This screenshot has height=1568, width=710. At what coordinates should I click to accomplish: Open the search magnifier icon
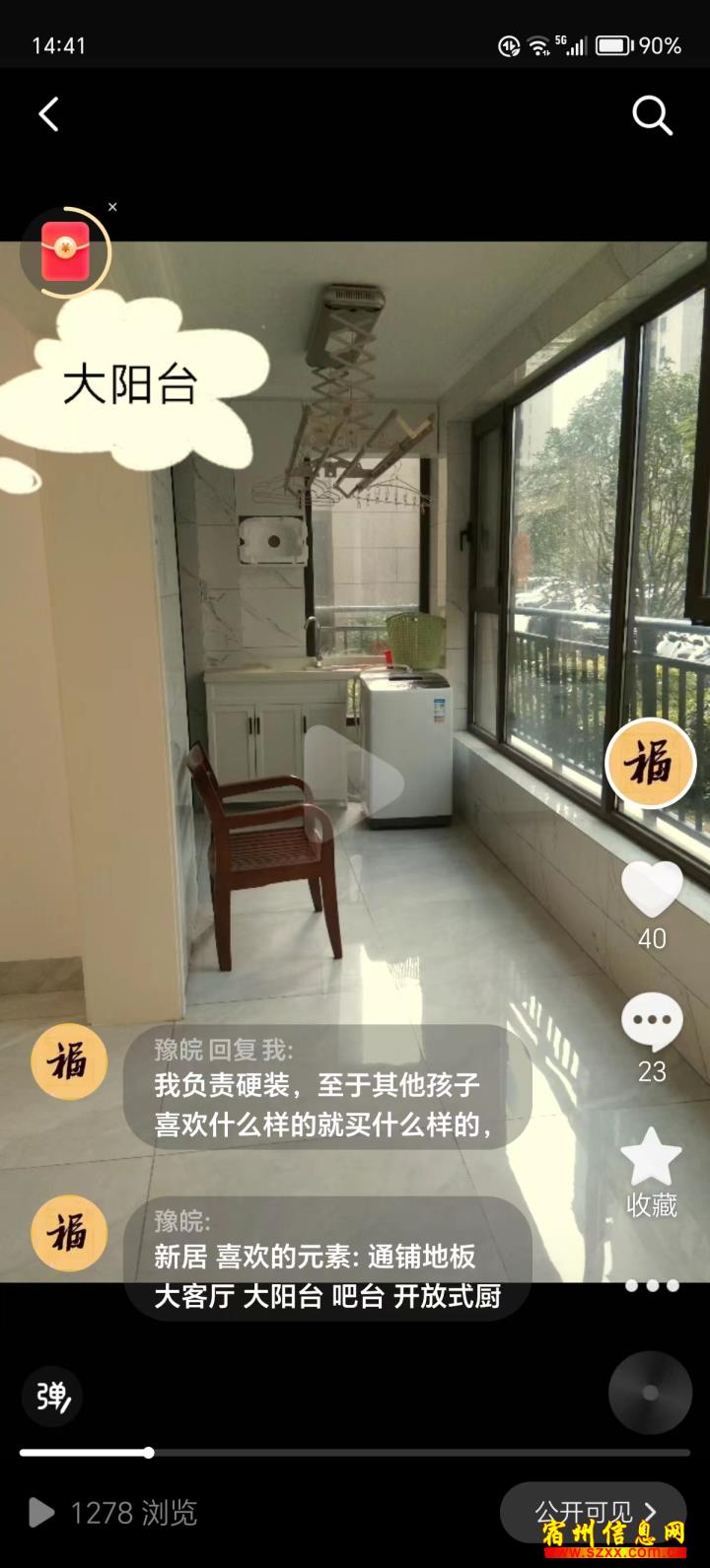(652, 115)
